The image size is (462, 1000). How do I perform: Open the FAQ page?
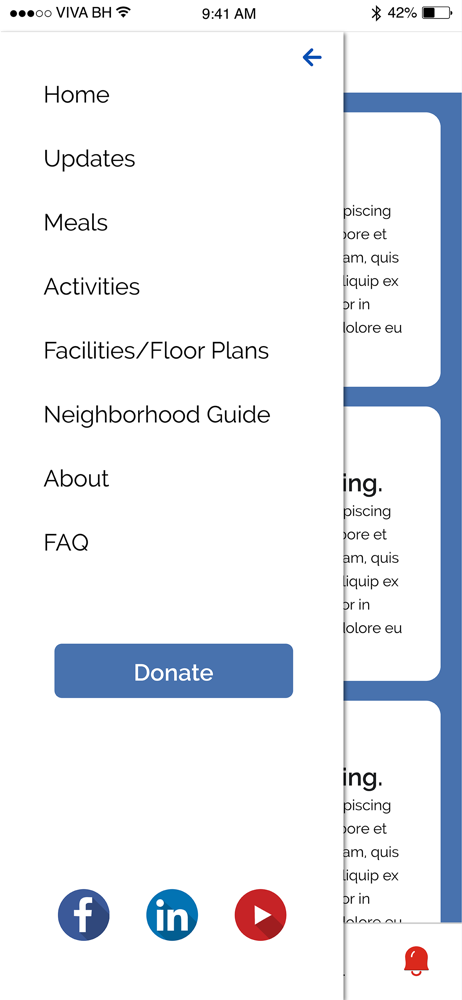(x=66, y=543)
